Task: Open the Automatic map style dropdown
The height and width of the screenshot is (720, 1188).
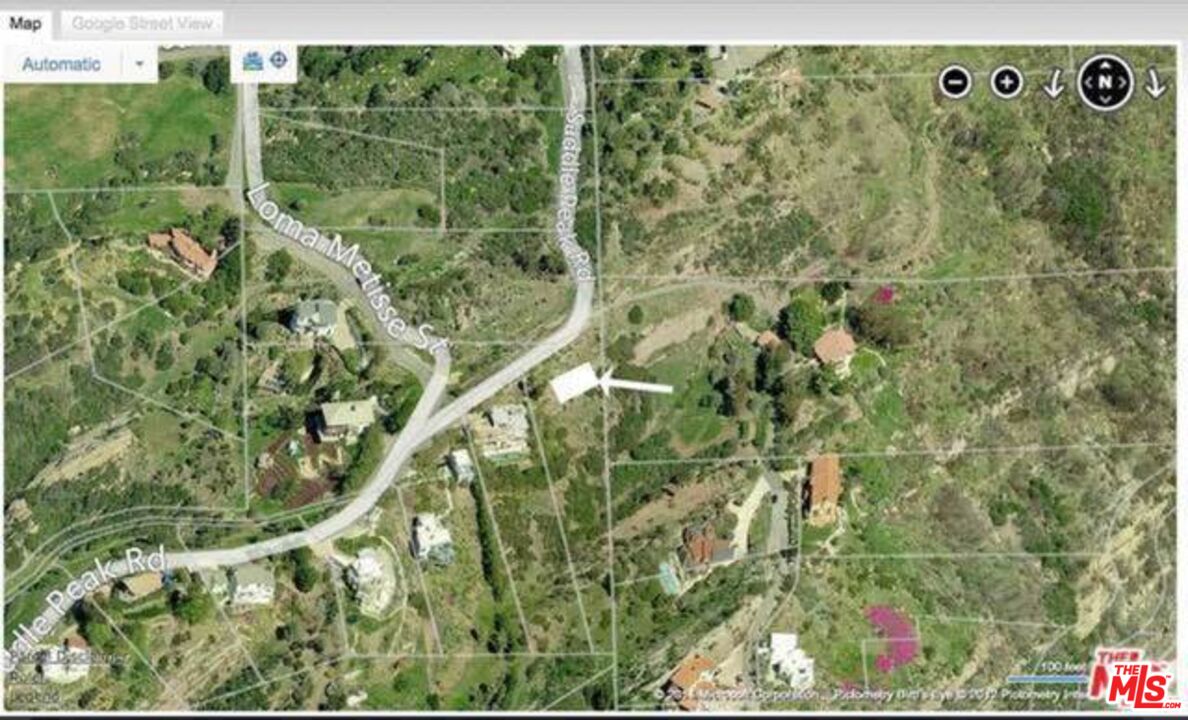Action: pyautogui.click(x=139, y=64)
